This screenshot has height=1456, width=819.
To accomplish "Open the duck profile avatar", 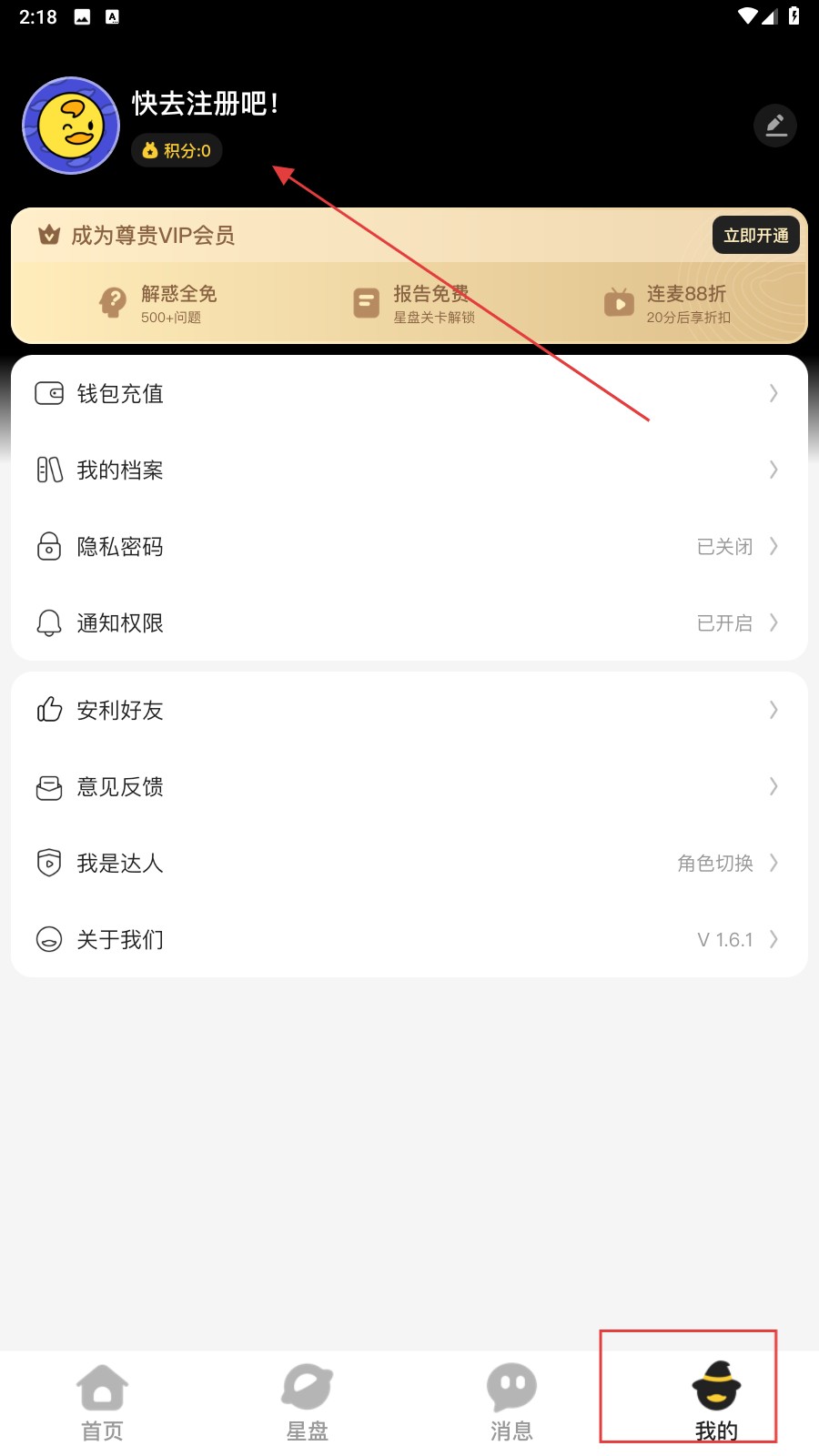I will pos(71,126).
